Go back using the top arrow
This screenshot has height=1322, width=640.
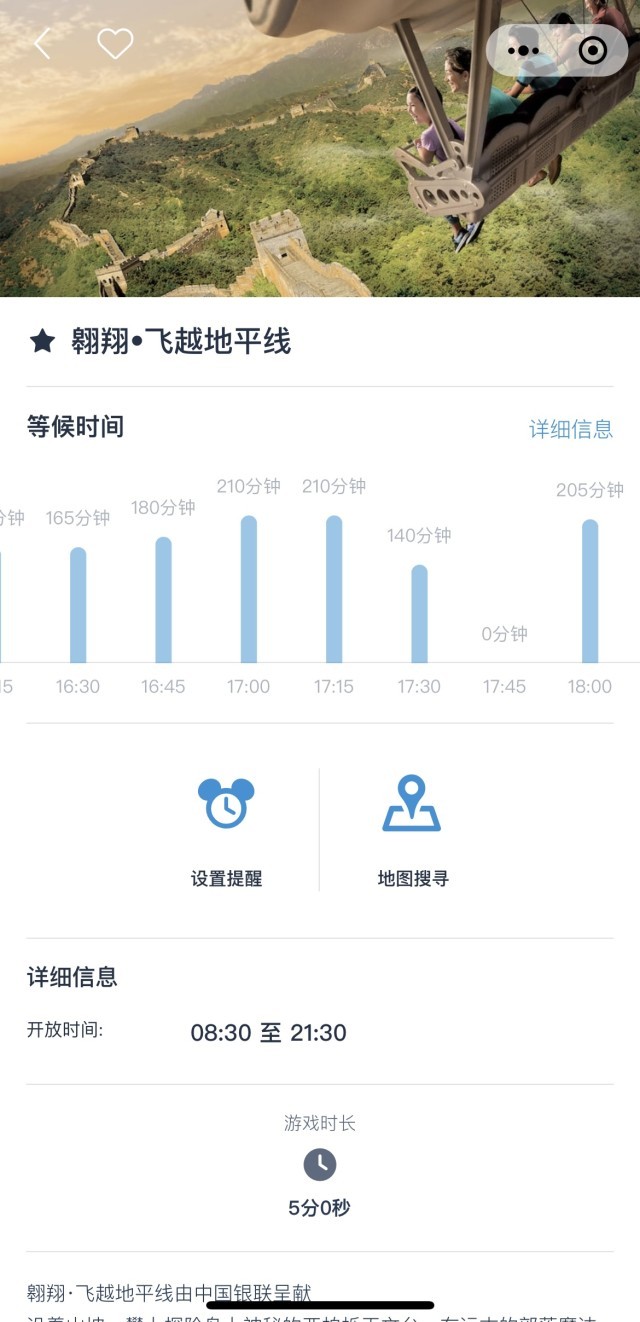click(42, 44)
